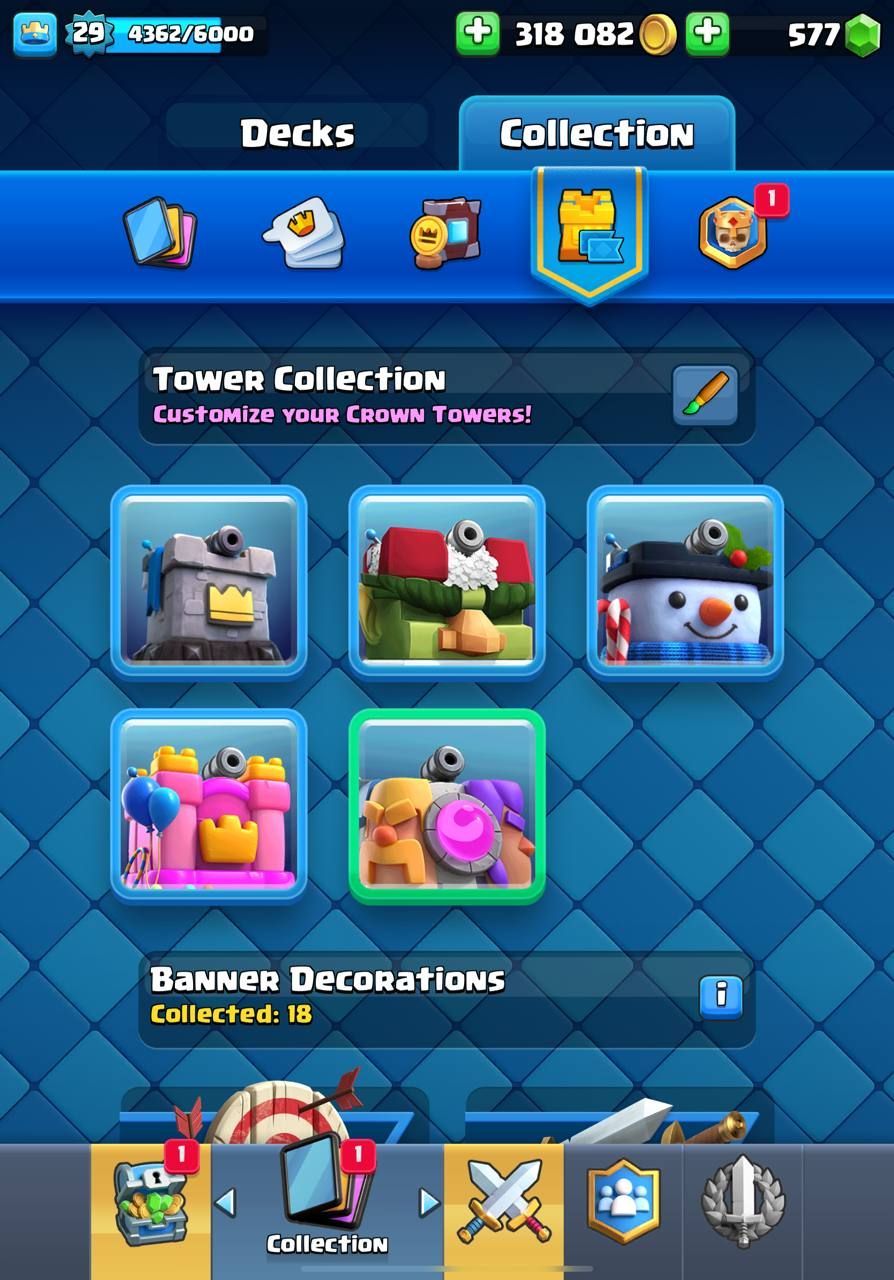Screen dimensions: 894x1280
Task: Select the tower skin with pink orb
Action: 447,806
